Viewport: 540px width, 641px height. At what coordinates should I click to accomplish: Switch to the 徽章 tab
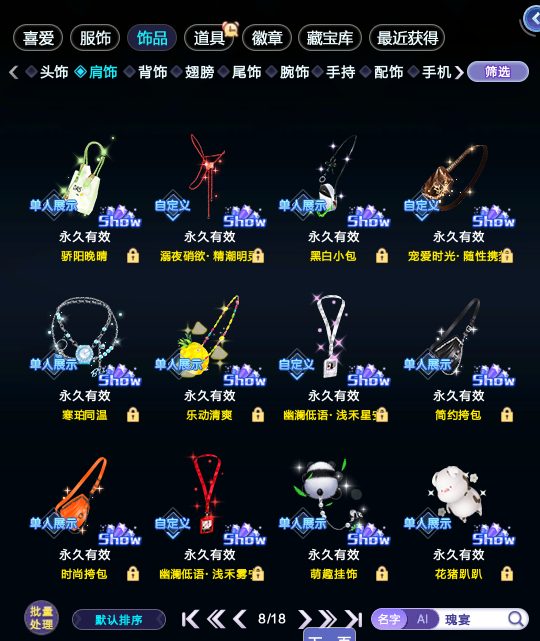(x=267, y=38)
